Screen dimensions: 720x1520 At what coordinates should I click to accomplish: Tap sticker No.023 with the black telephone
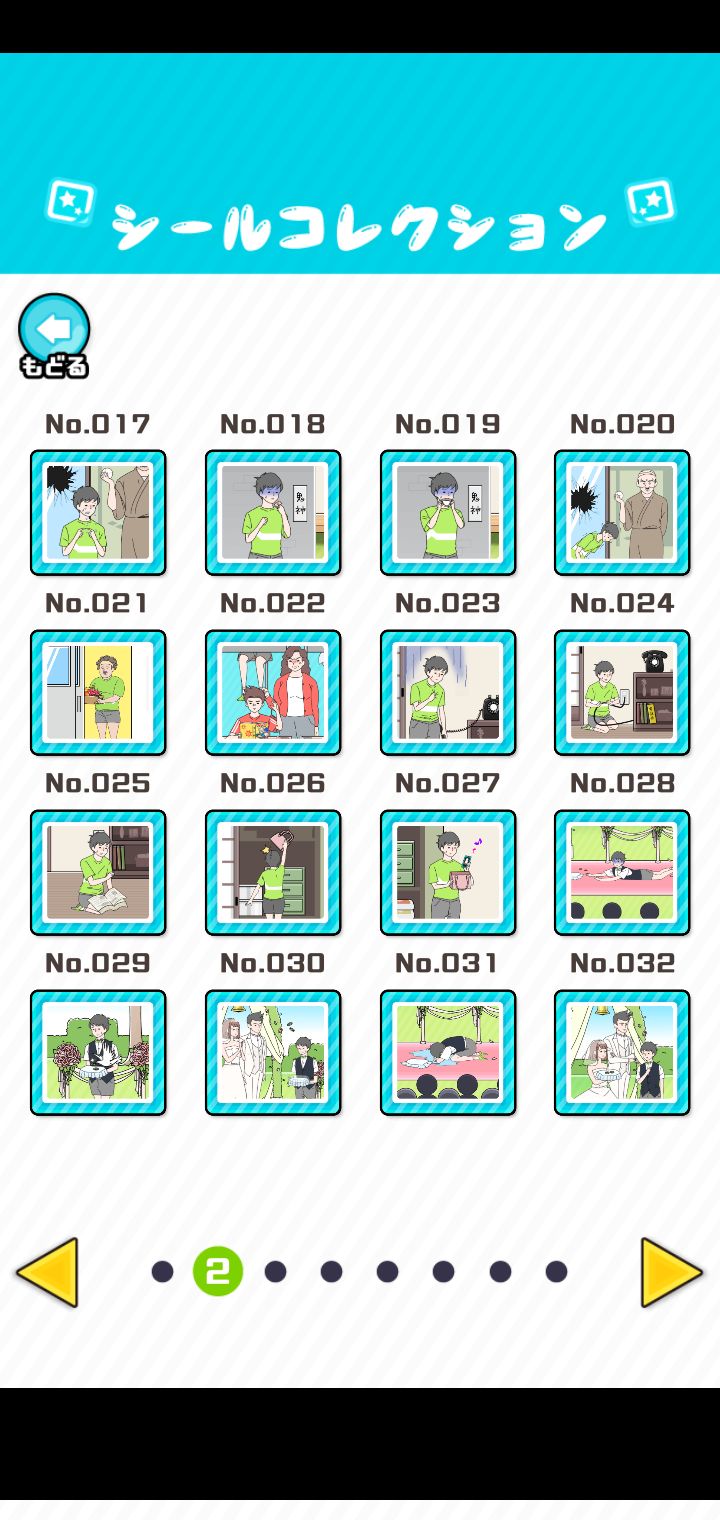click(x=447, y=693)
